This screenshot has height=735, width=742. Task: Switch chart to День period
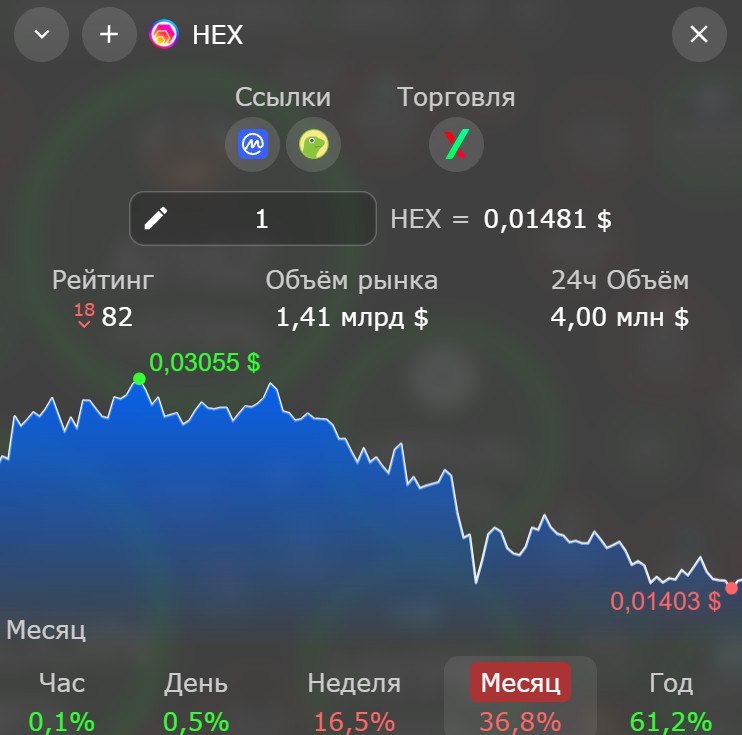click(x=196, y=697)
